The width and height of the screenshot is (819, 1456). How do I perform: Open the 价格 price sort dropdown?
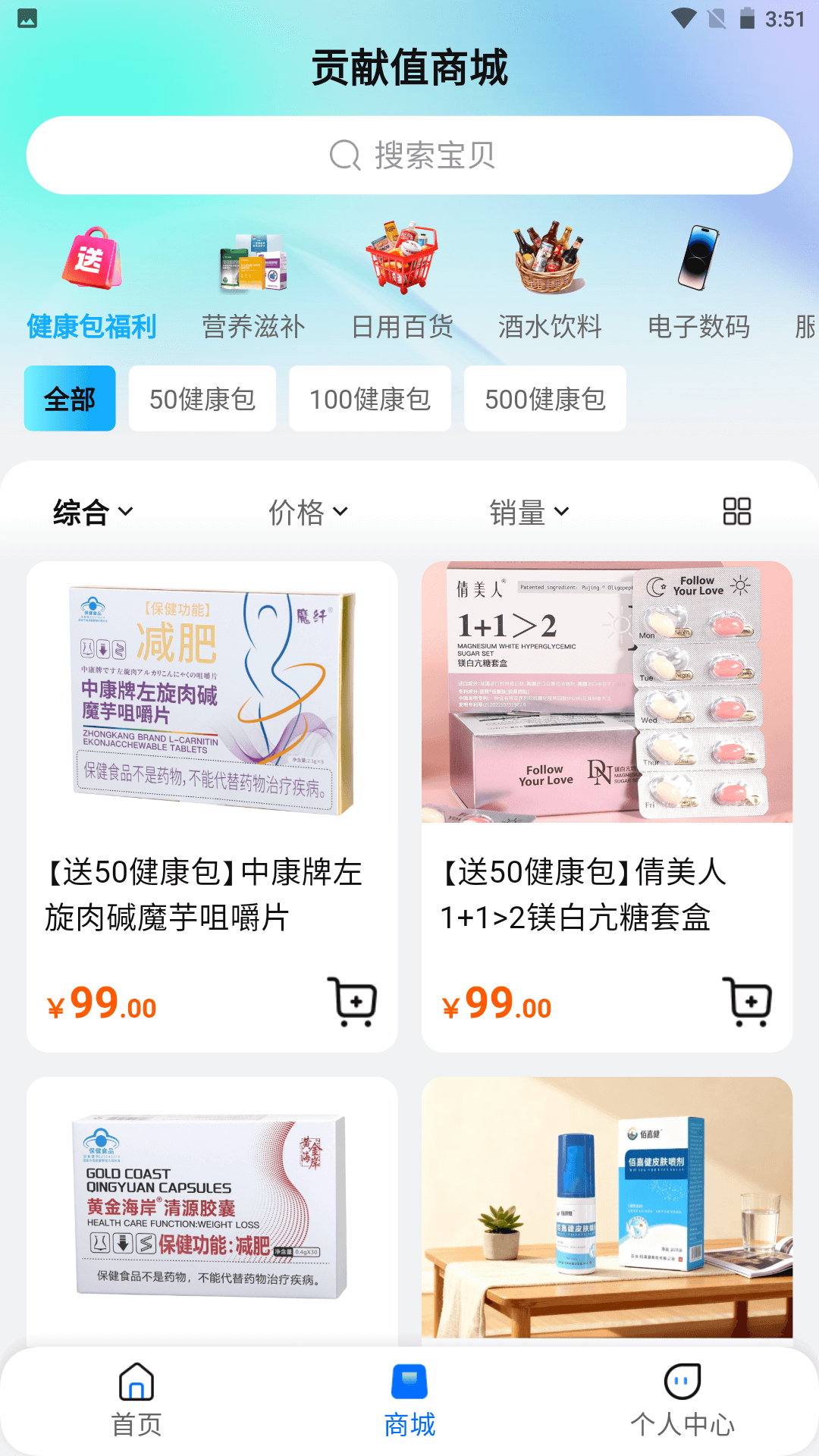[x=307, y=511]
